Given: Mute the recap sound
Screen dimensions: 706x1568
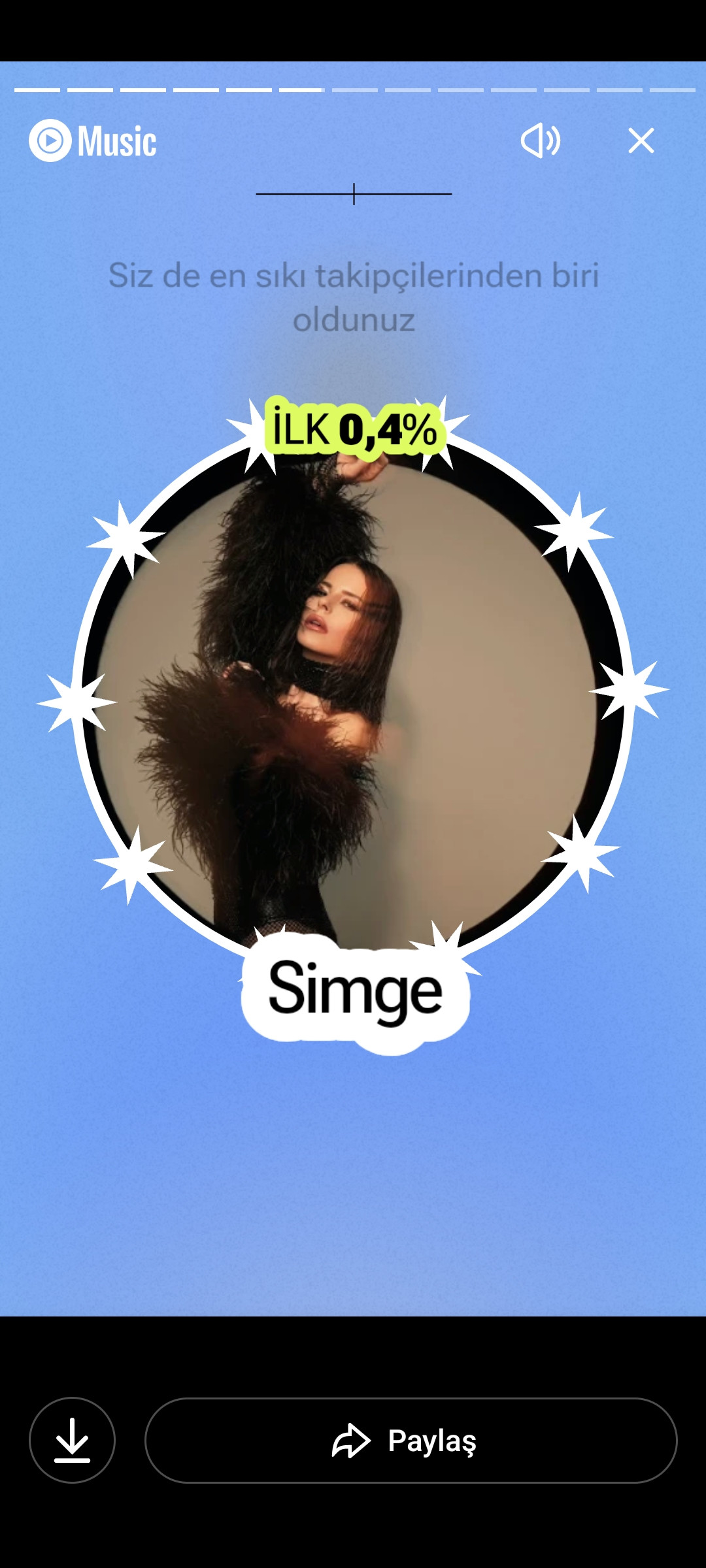Looking at the screenshot, I should (x=540, y=140).
